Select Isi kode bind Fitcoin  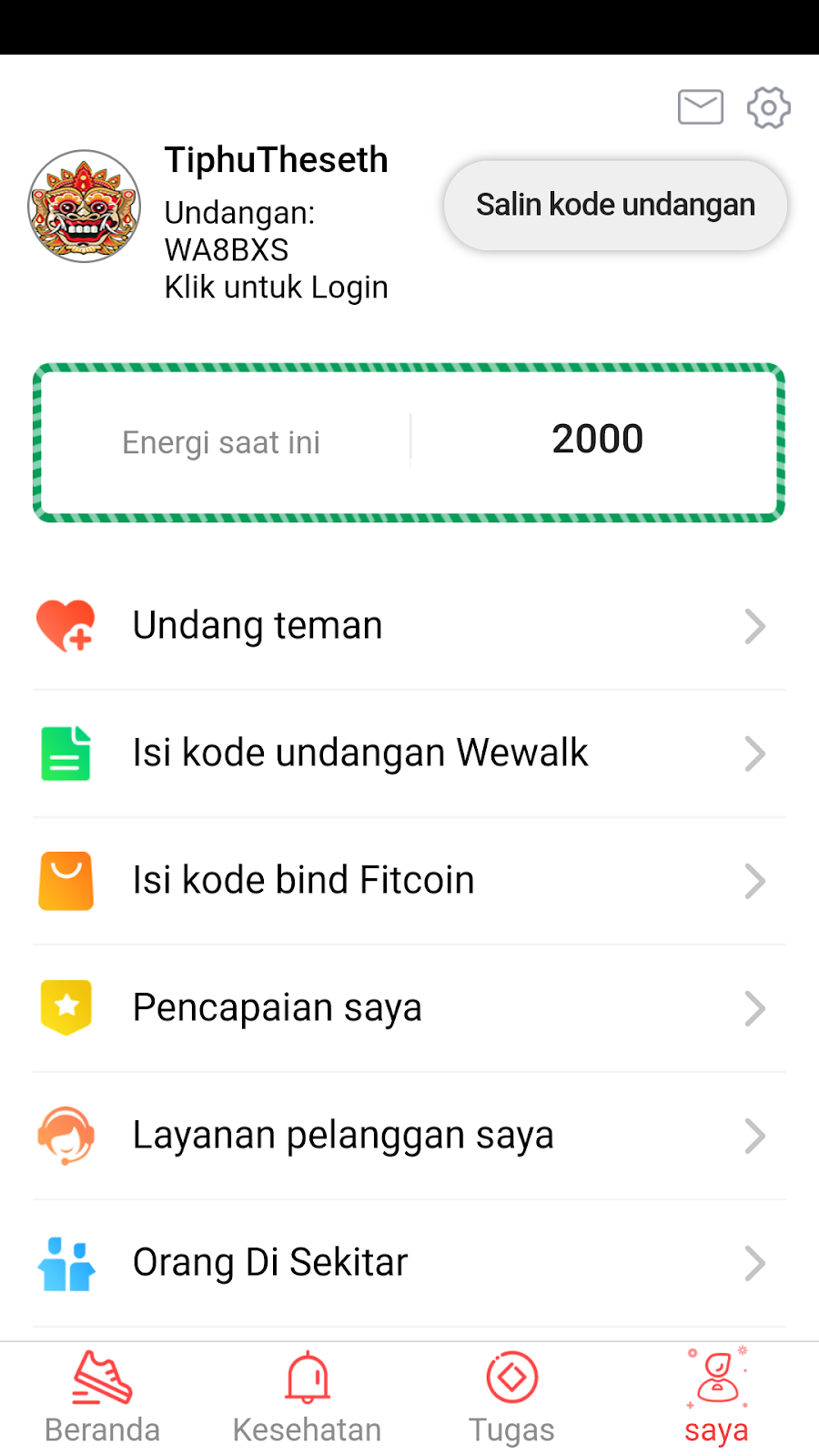409,881
